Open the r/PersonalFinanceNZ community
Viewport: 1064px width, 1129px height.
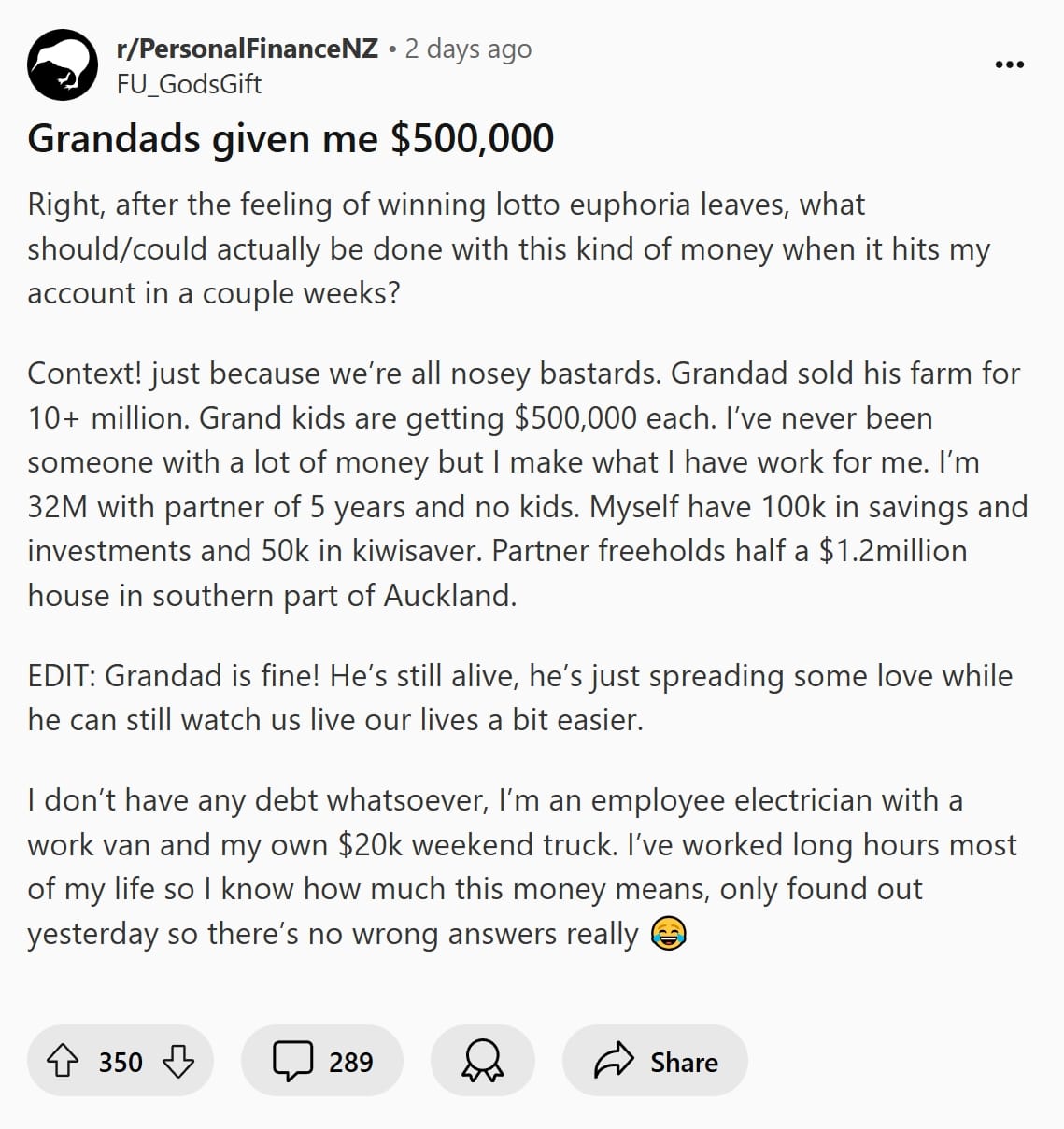click(x=247, y=49)
